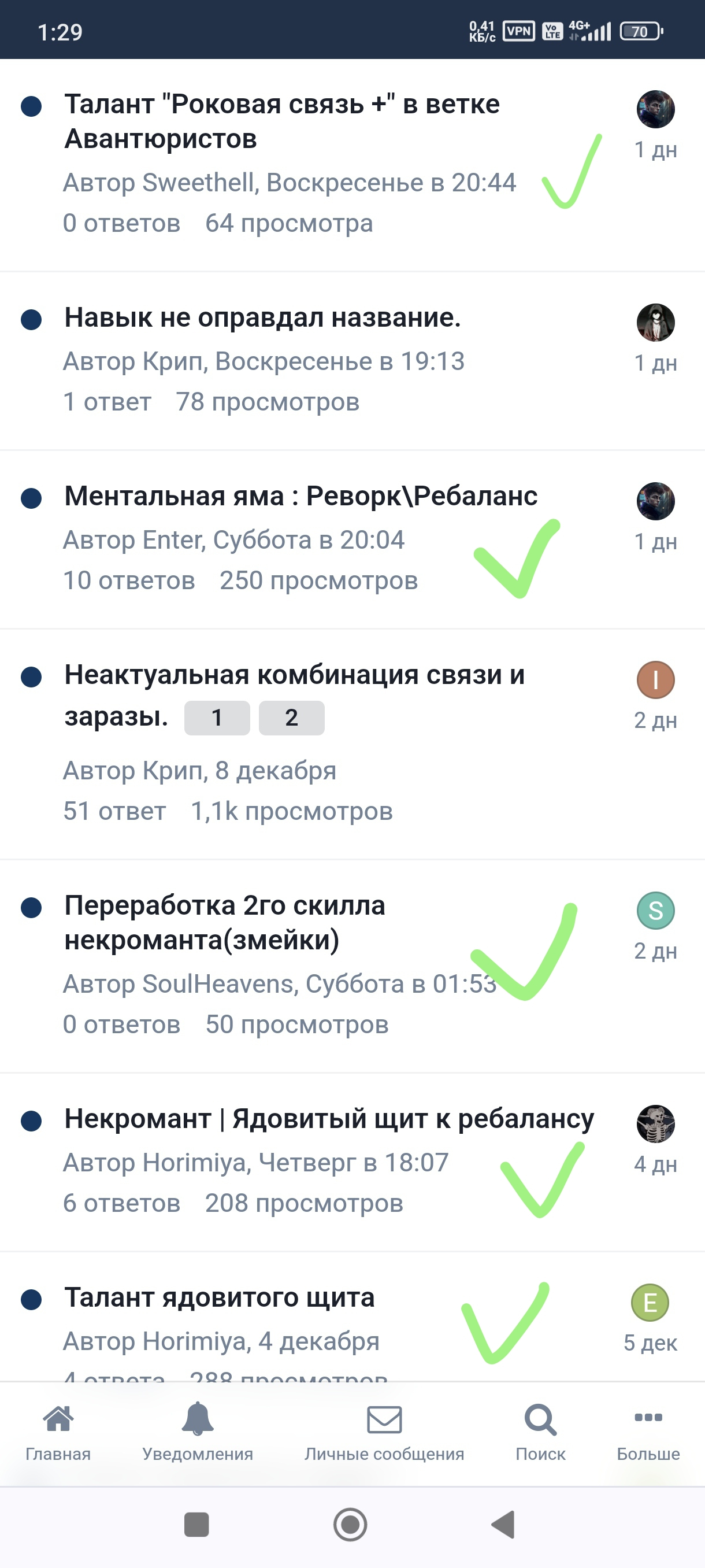Open thread Переработка 2го скилла некроманта(змейки)

tap(225, 922)
